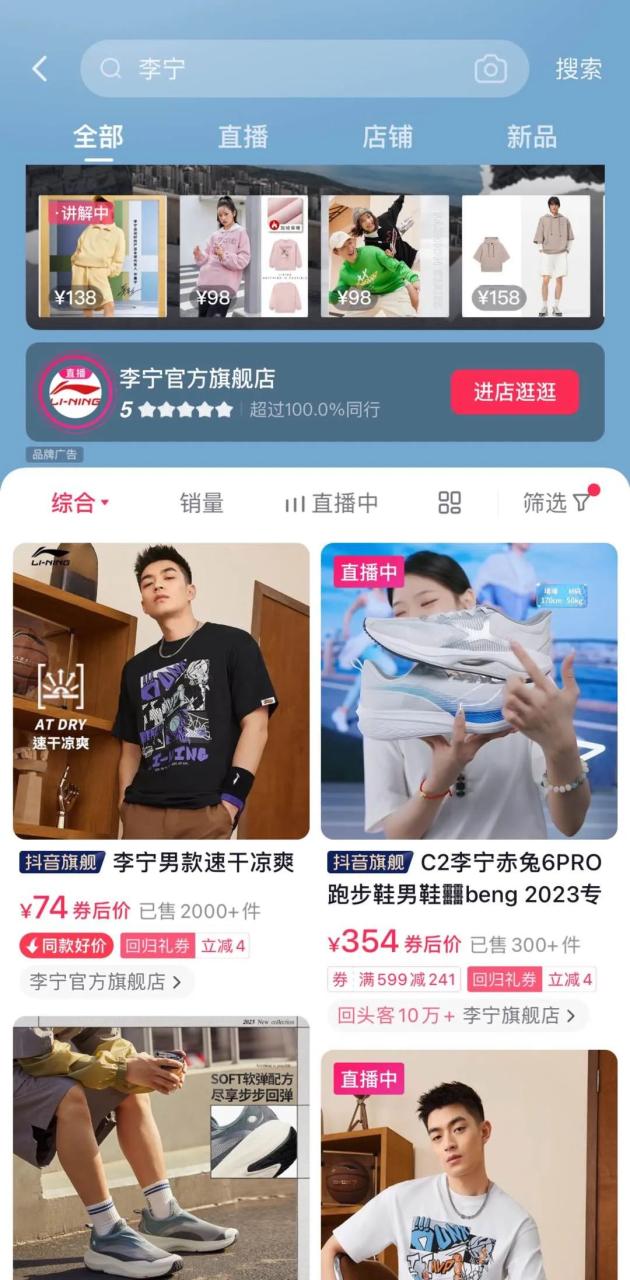The width and height of the screenshot is (630, 1280).
Task: Open camera image search icon
Action: coord(490,68)
